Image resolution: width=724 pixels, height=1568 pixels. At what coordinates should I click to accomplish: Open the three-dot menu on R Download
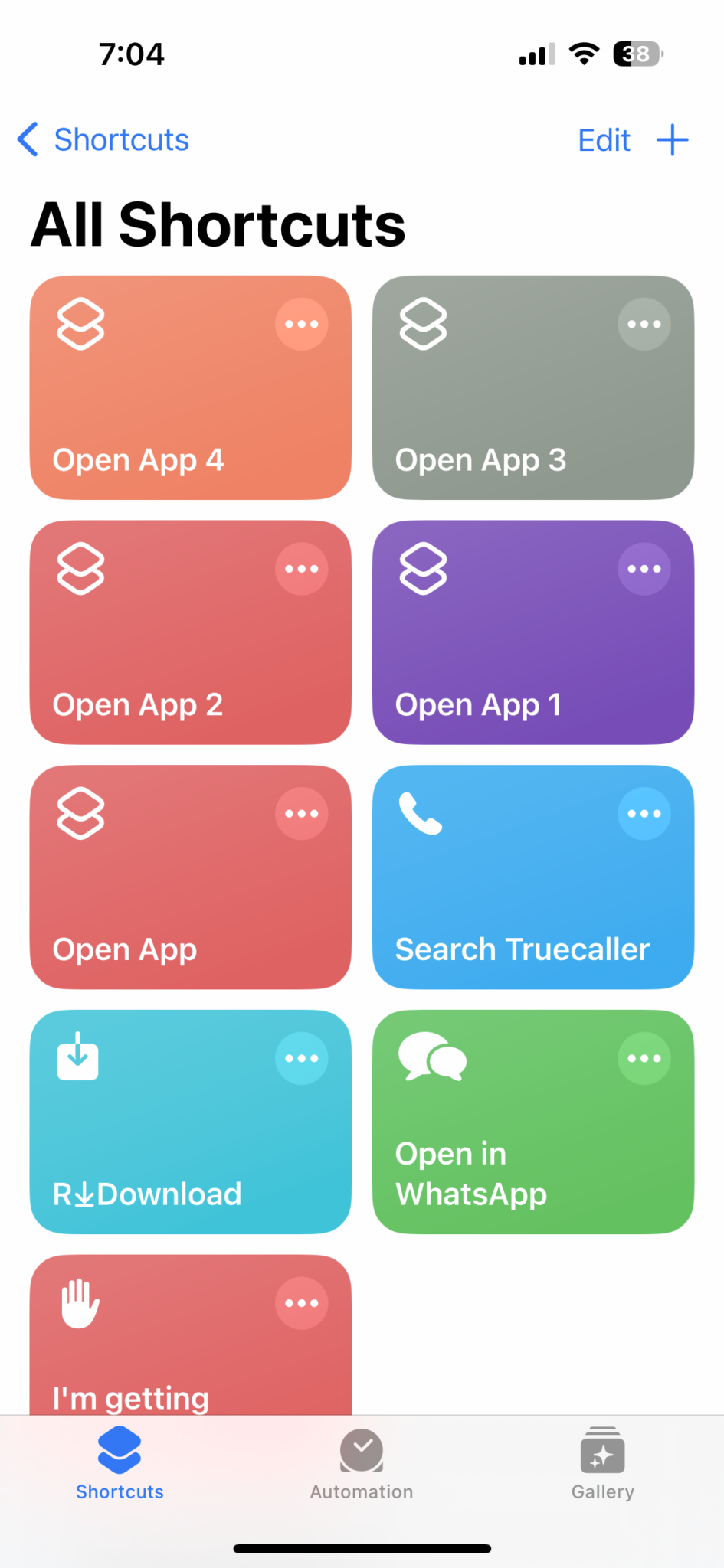pos(302,1059)
